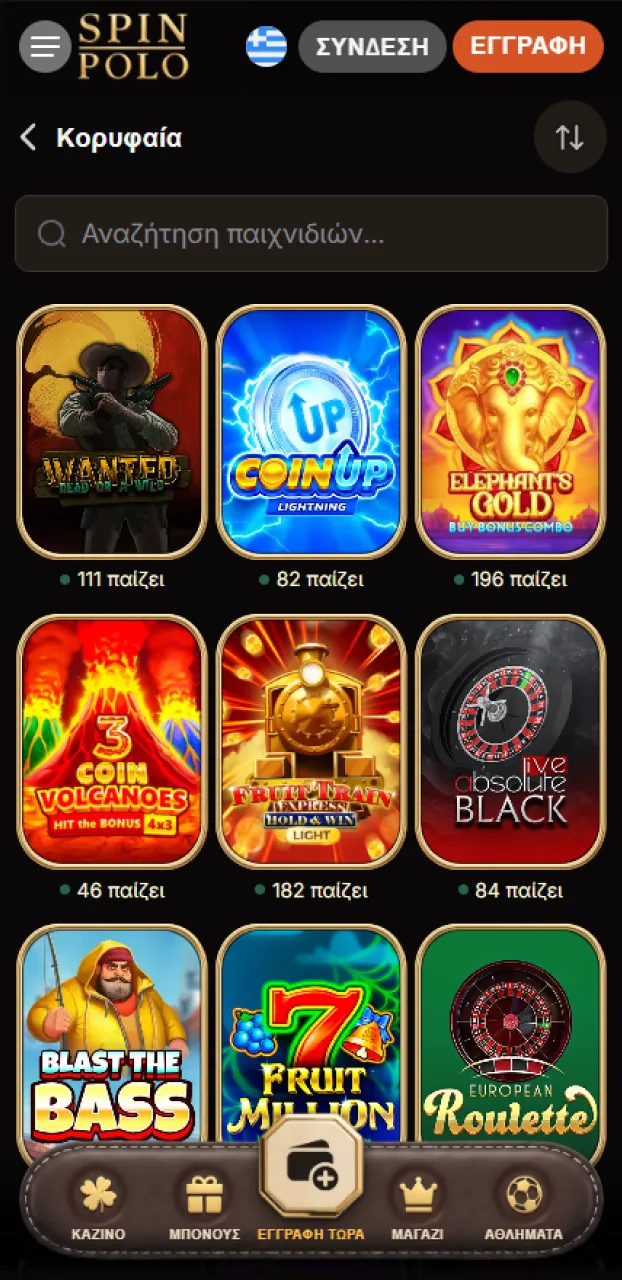Focus the game search field
This screenshot has width=622, height=1280.
pos(311,234)
